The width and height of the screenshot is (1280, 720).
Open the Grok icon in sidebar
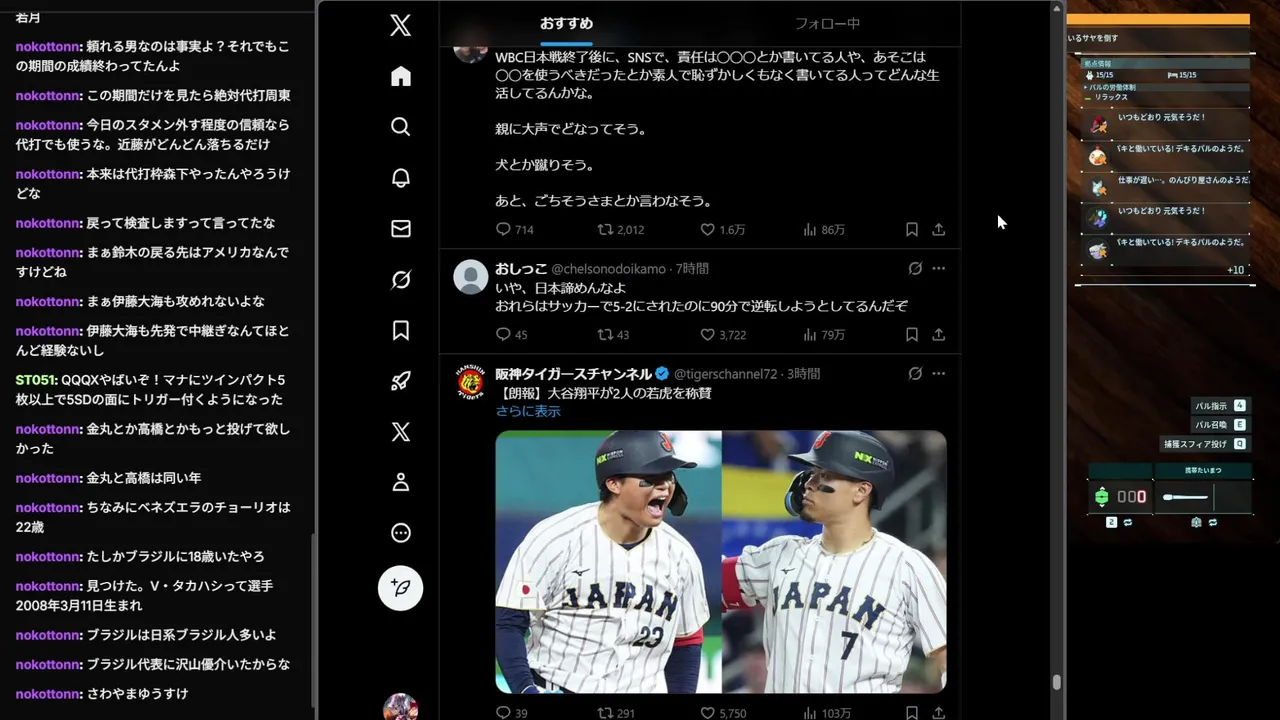[401, 280]
